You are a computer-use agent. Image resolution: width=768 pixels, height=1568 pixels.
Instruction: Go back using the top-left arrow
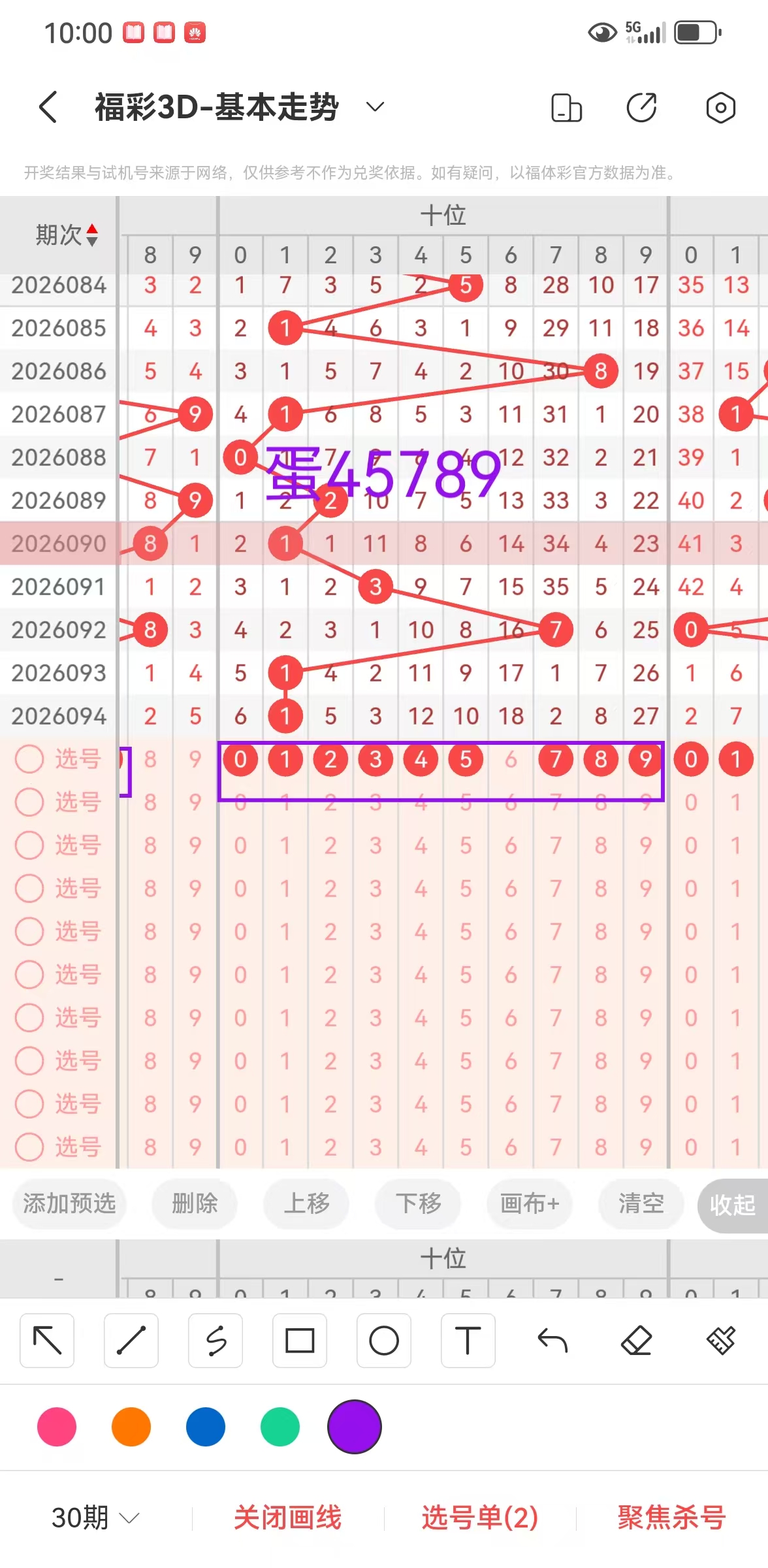(x=48, y=106)
